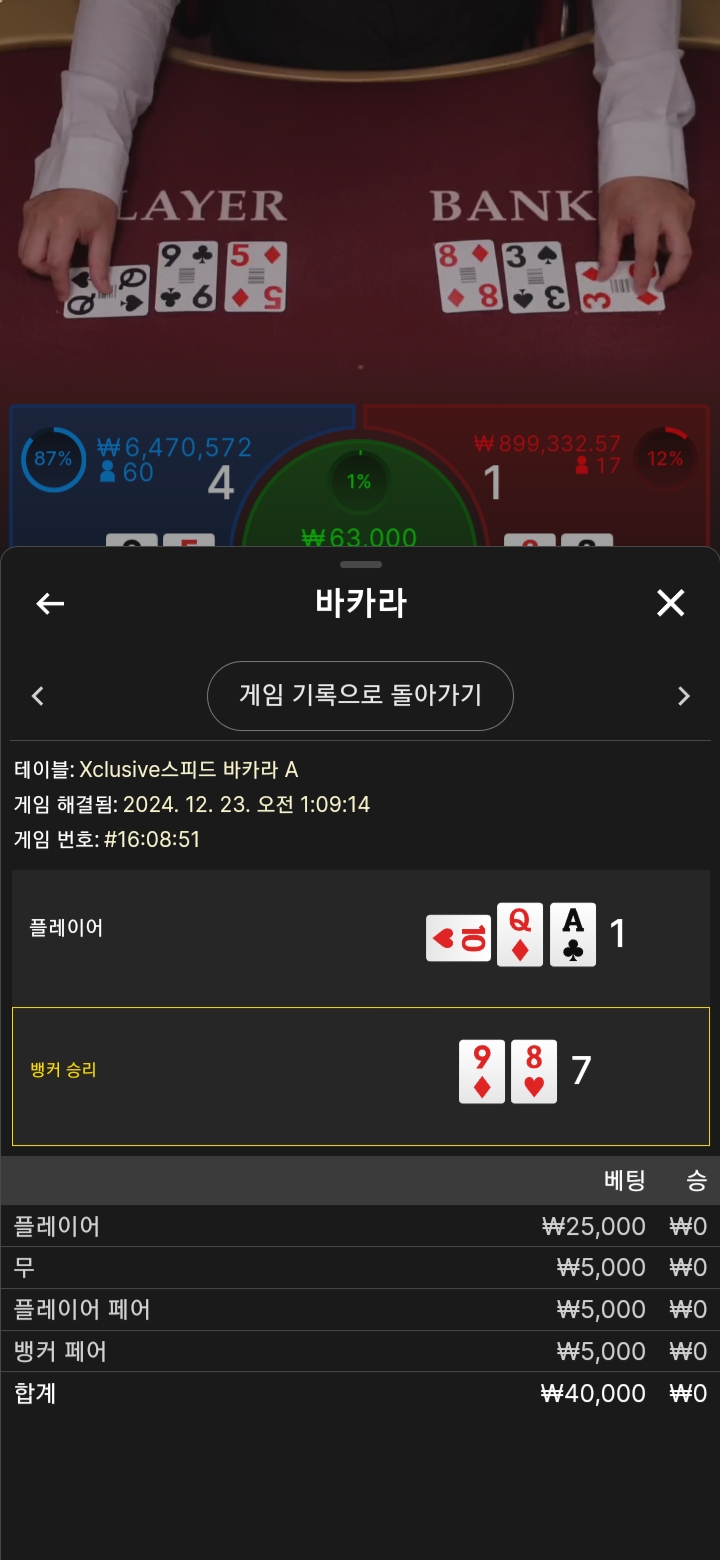The image size is (720, 1560).
Task: Go back with the arrow beside 바카라
Action: tap(50, 603)
